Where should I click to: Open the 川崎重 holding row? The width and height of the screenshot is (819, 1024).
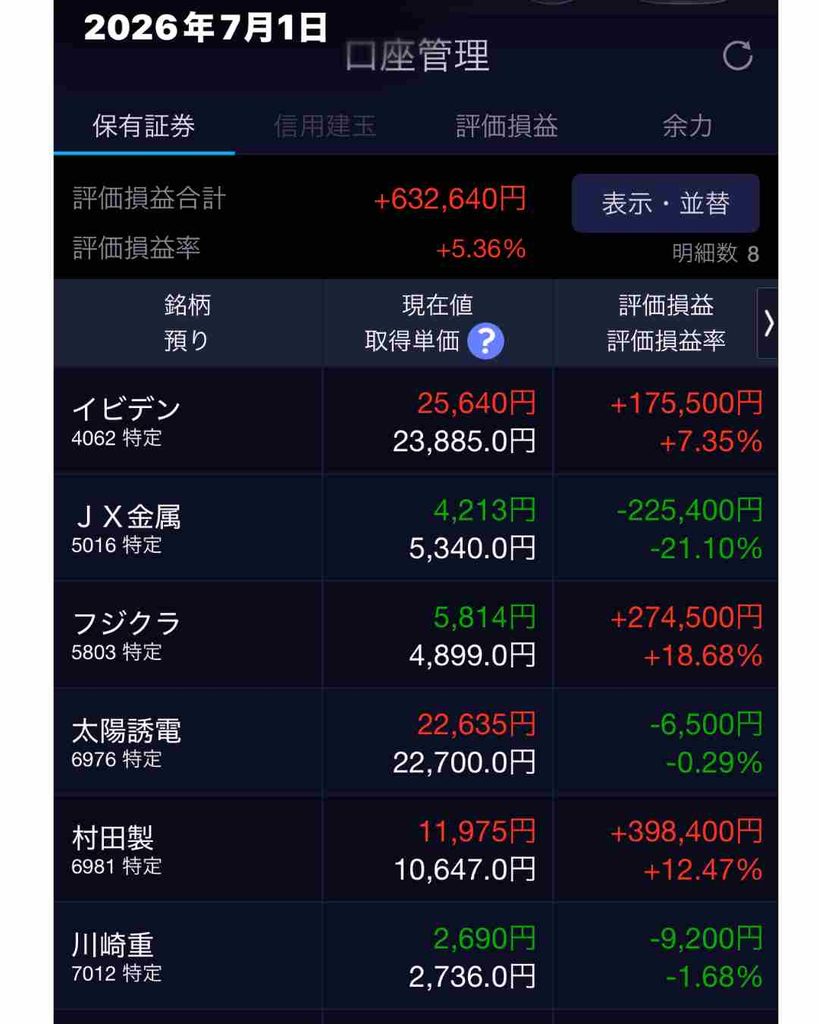415,957
